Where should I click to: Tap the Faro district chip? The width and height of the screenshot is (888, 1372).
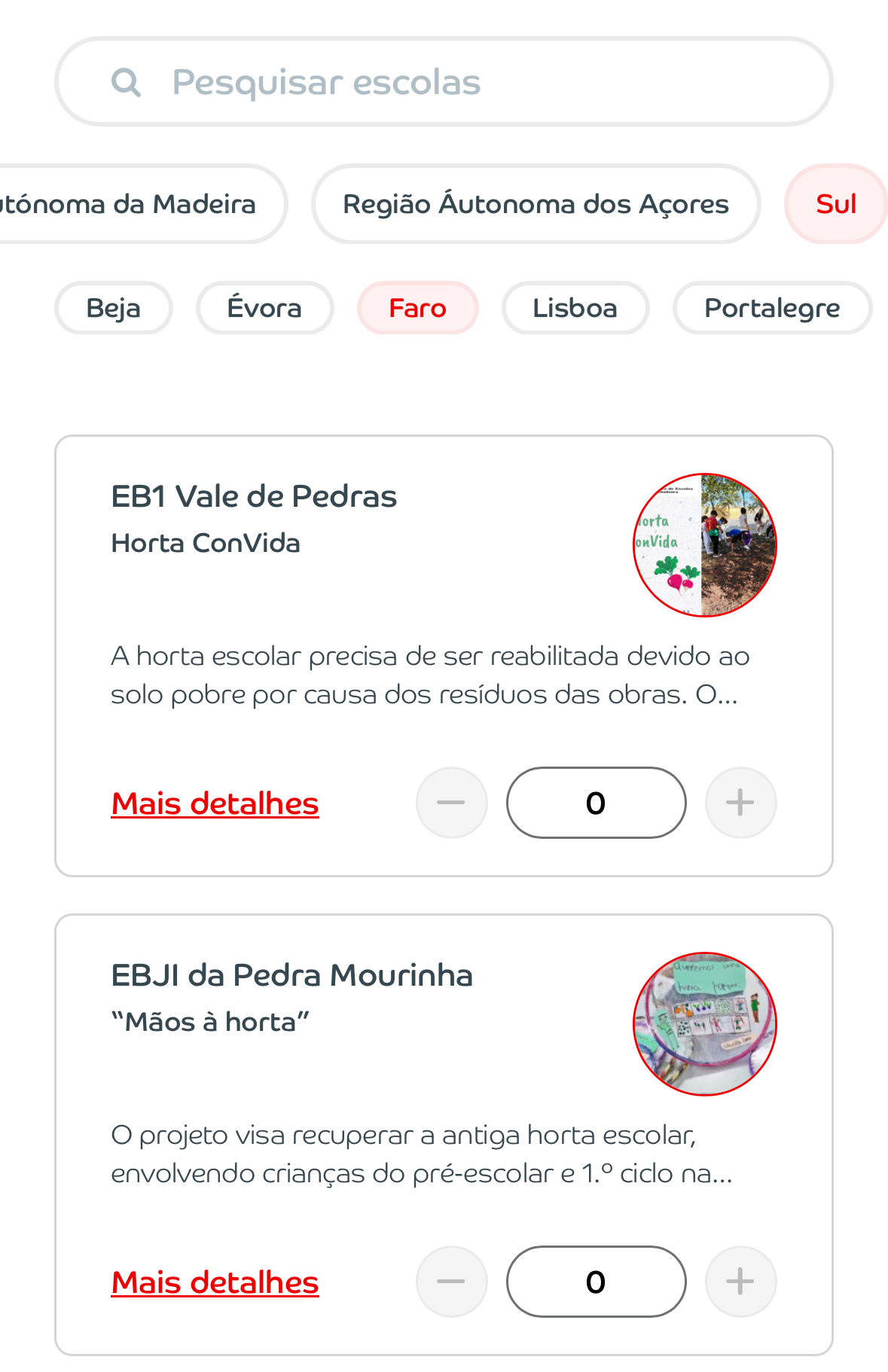417,308
